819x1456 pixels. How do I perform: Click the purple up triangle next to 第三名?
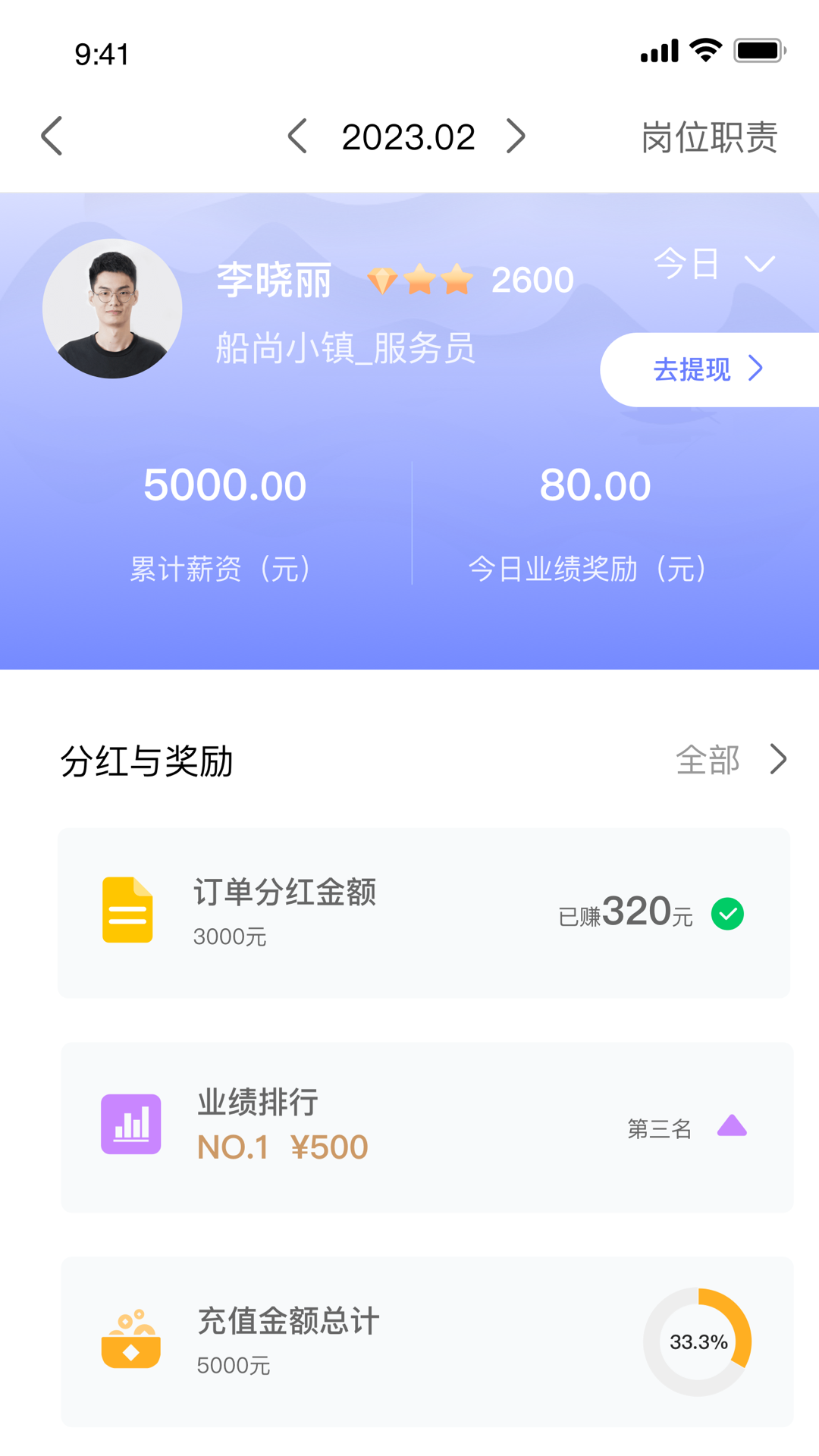click(x=730, y=1128)
